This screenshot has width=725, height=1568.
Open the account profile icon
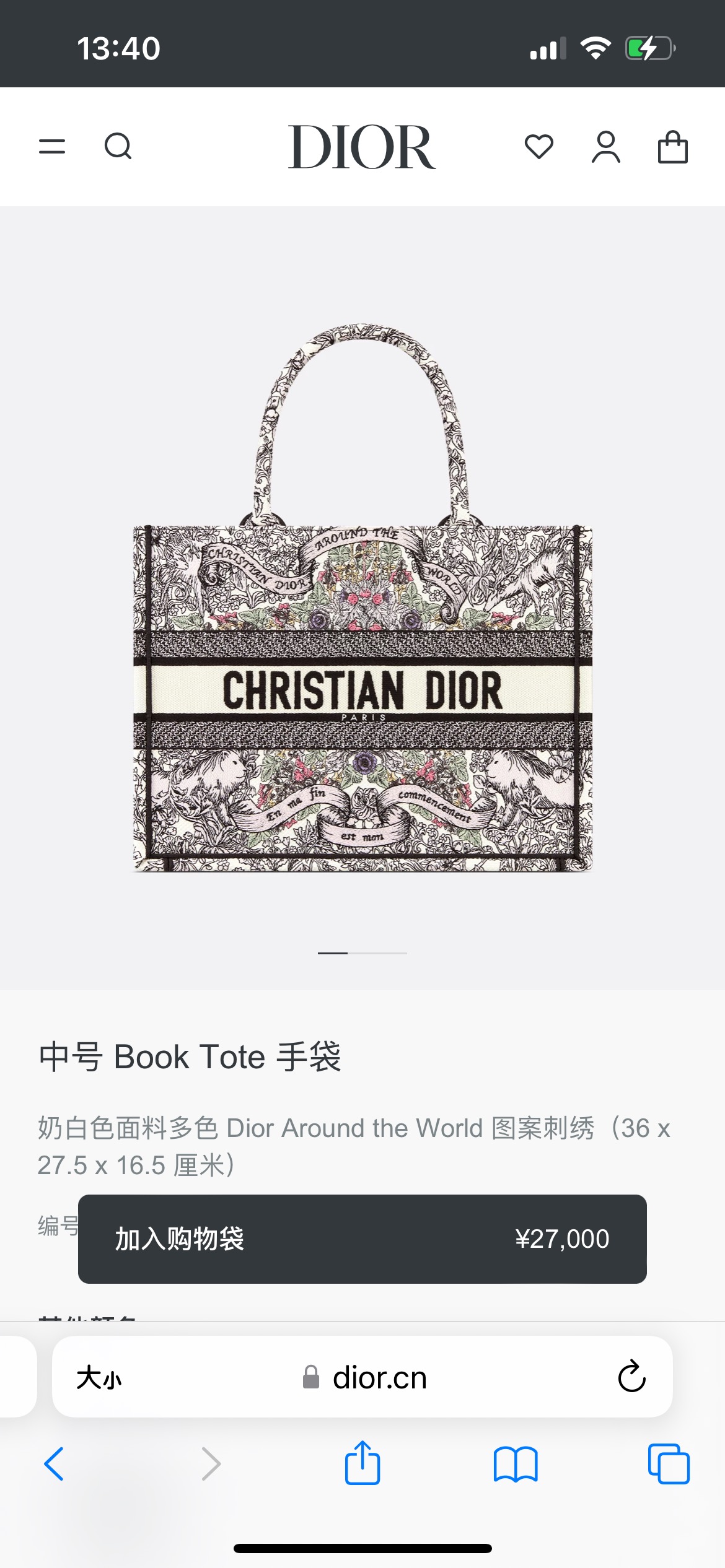[x=605, y=147]
